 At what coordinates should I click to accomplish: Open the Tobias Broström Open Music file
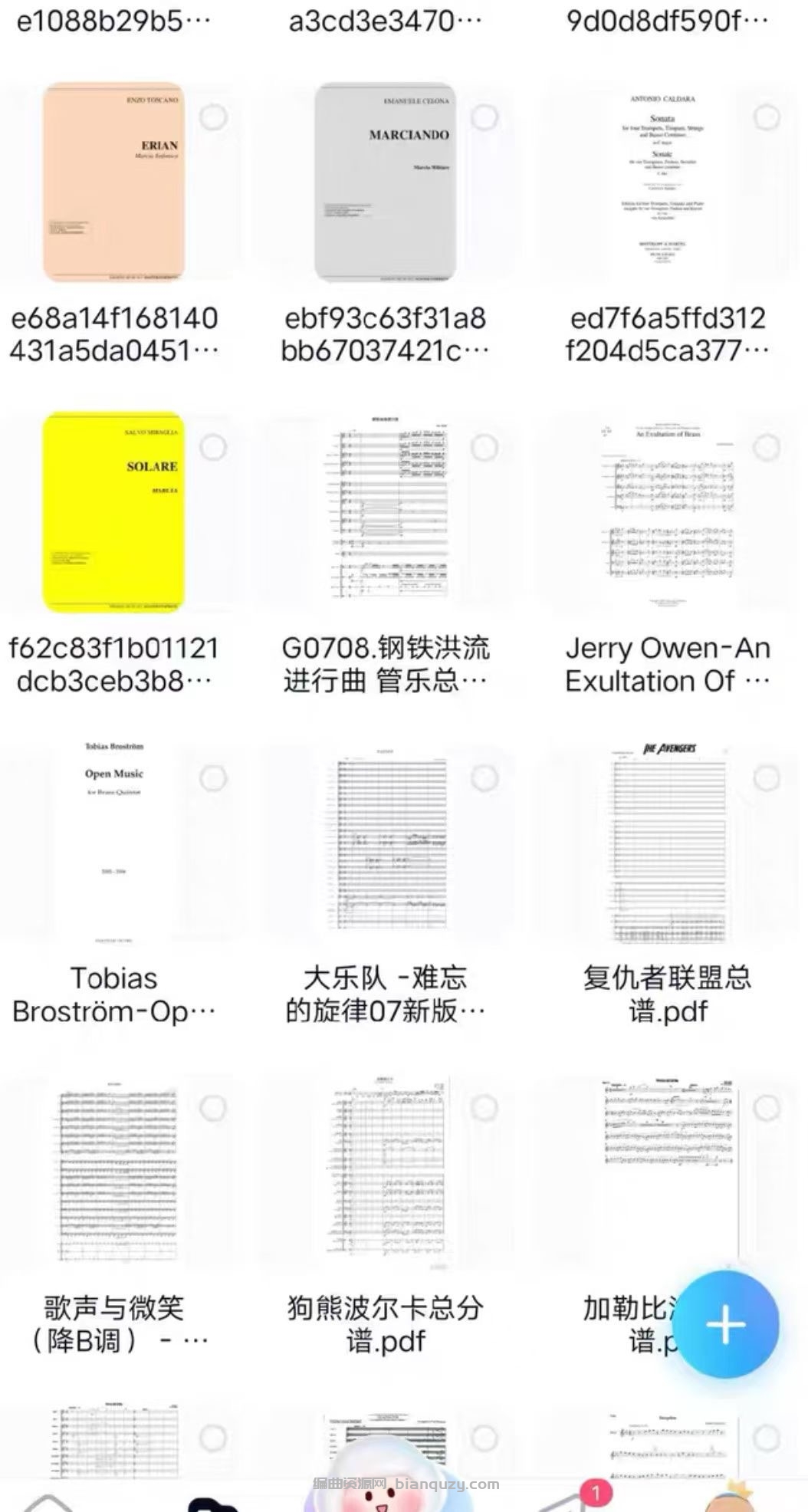tap(113, 842)
